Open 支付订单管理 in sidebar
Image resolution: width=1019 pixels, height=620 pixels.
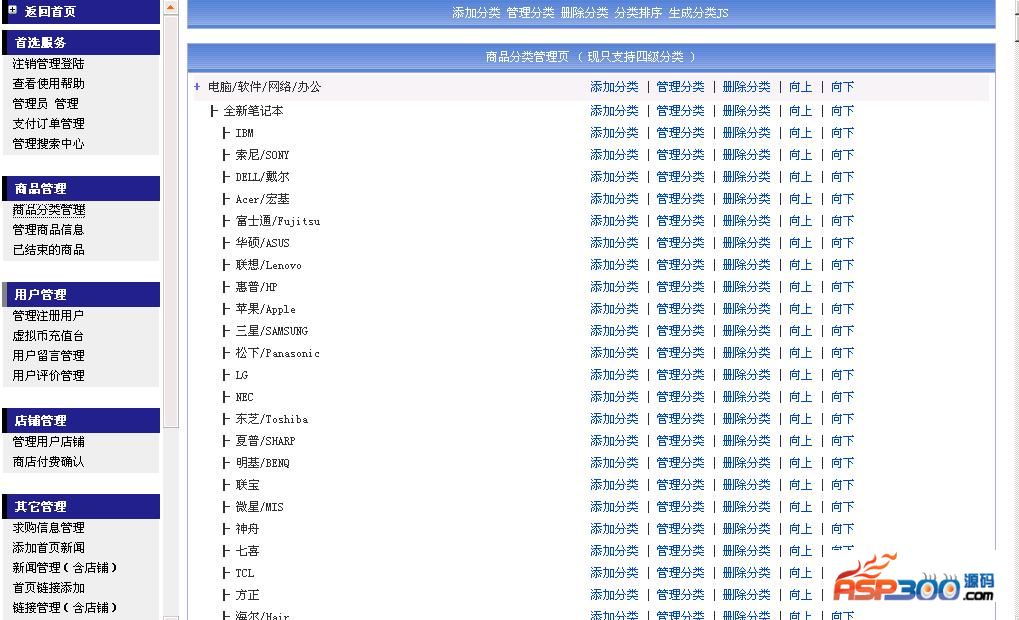[x=48, y=124]
